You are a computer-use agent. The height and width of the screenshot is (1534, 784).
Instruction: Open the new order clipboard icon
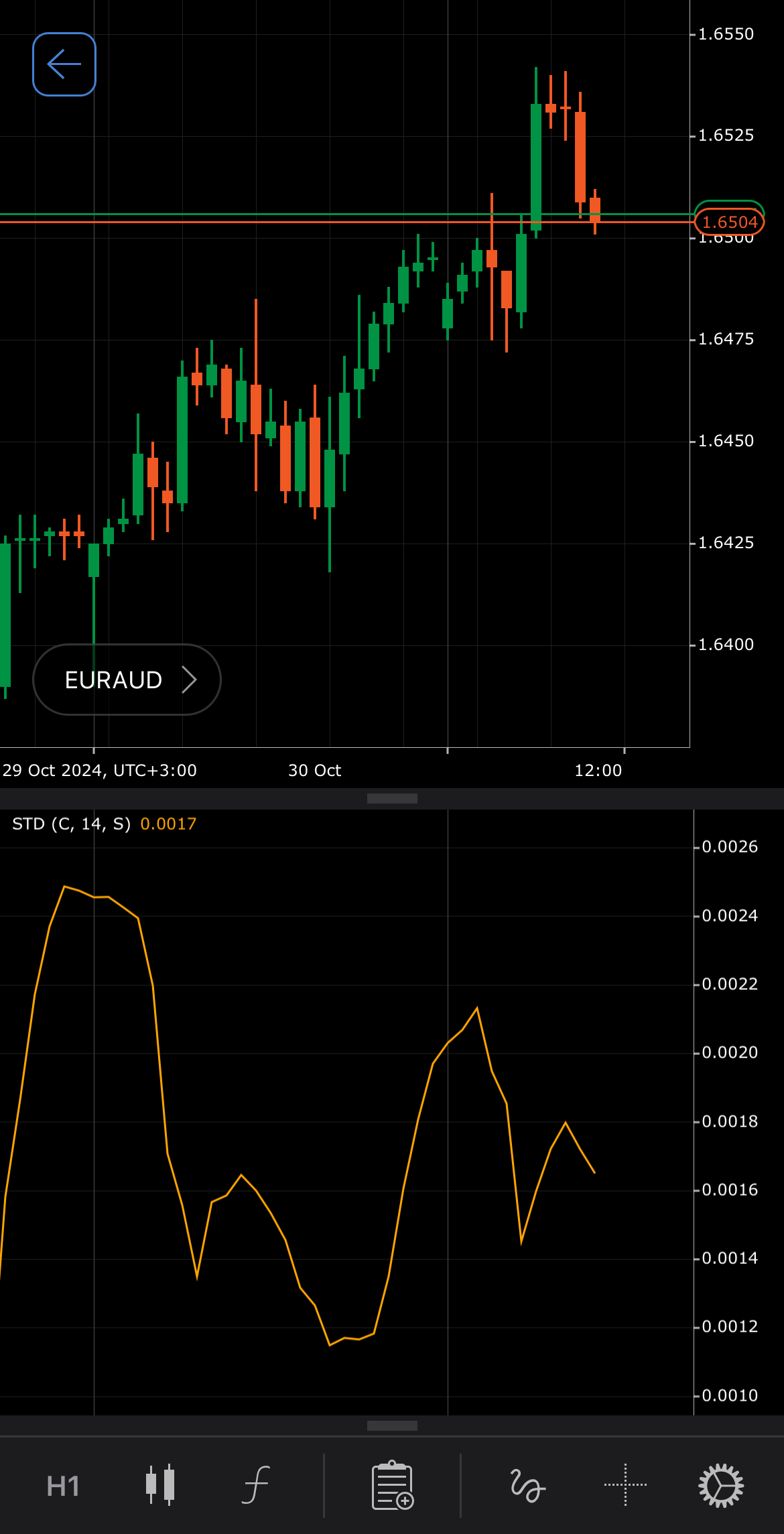pos(393,1485)
